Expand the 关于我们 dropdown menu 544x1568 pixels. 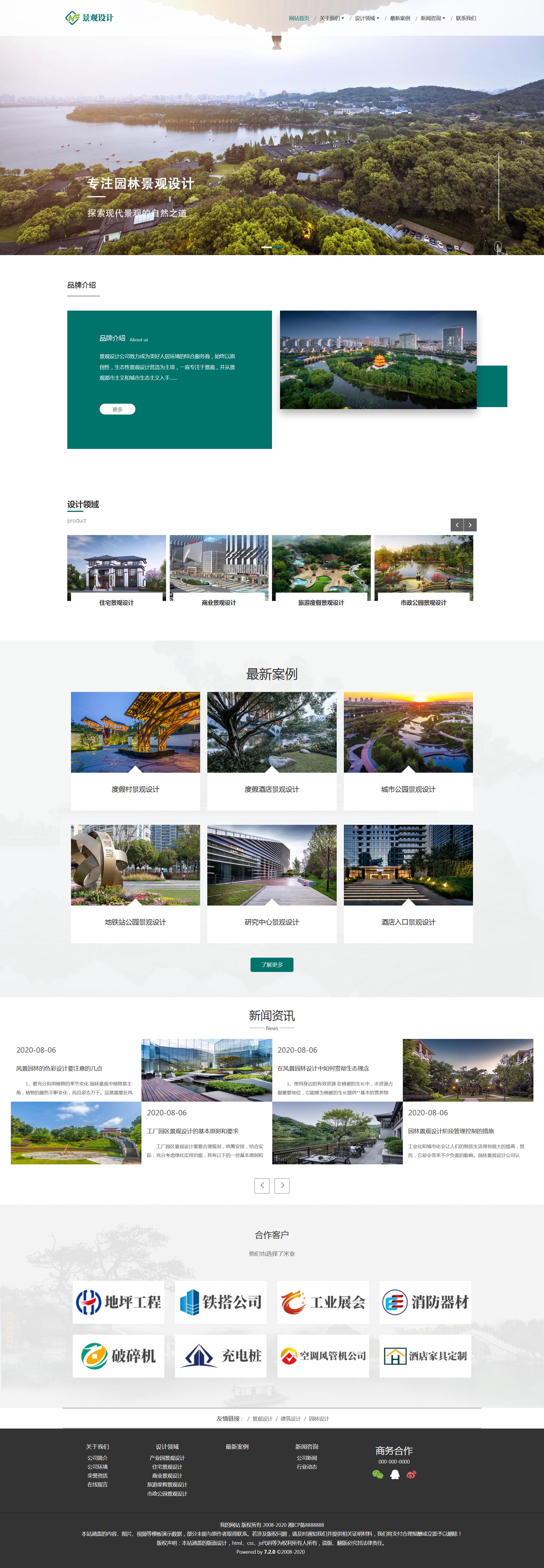(x=332, y=18)
